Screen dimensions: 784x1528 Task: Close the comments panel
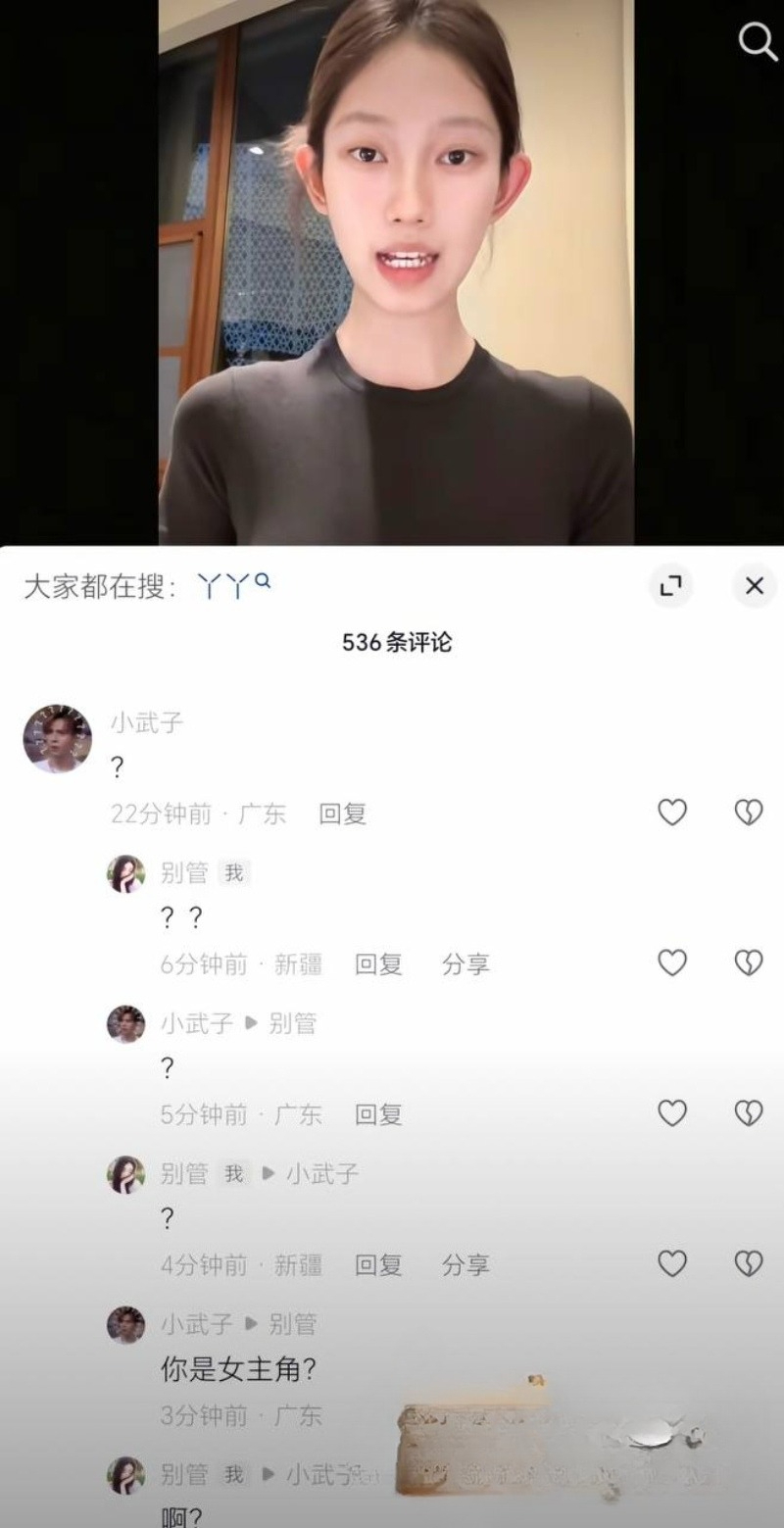(754, 586)
